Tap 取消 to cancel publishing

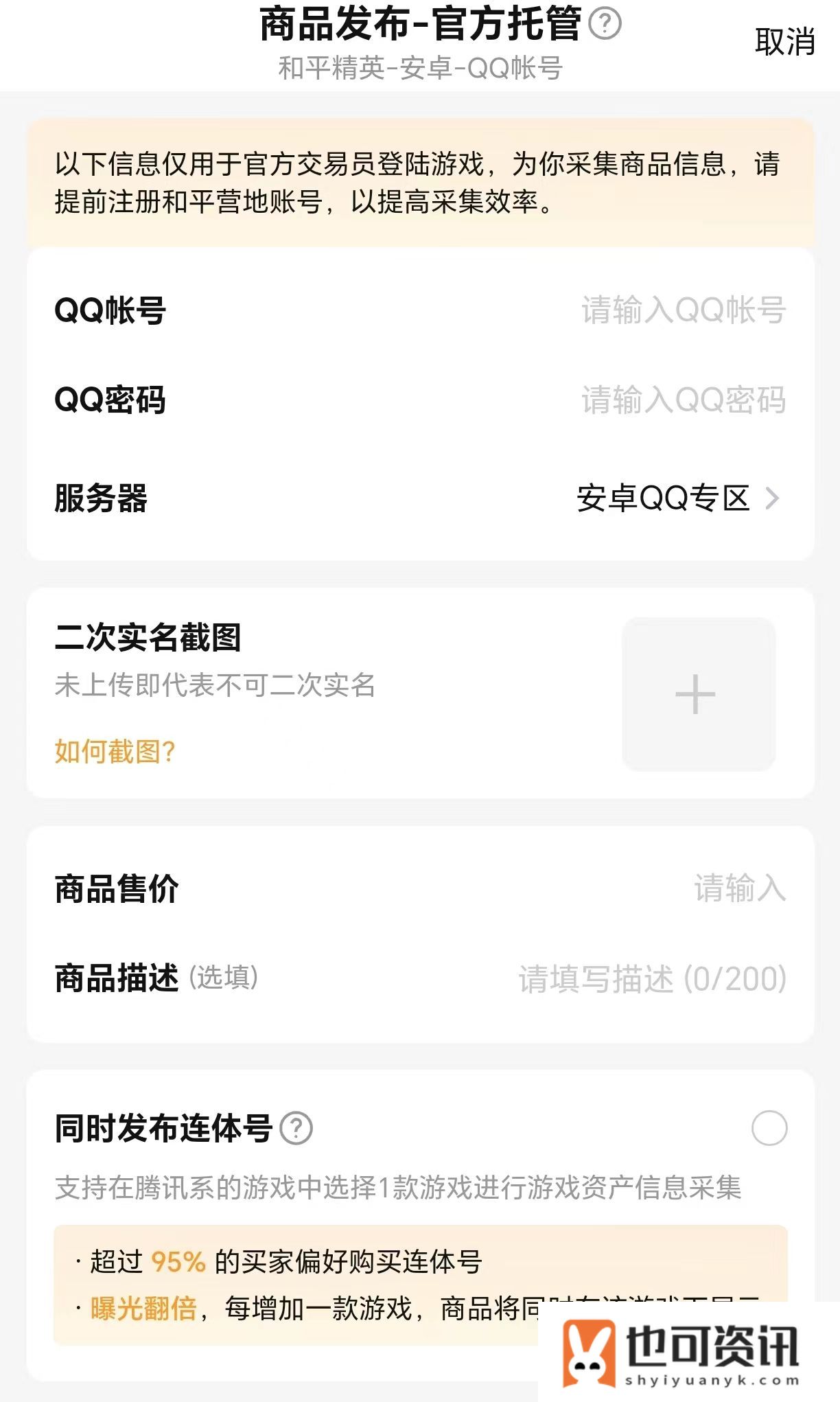pyautogui.click(x=784, y=42)
